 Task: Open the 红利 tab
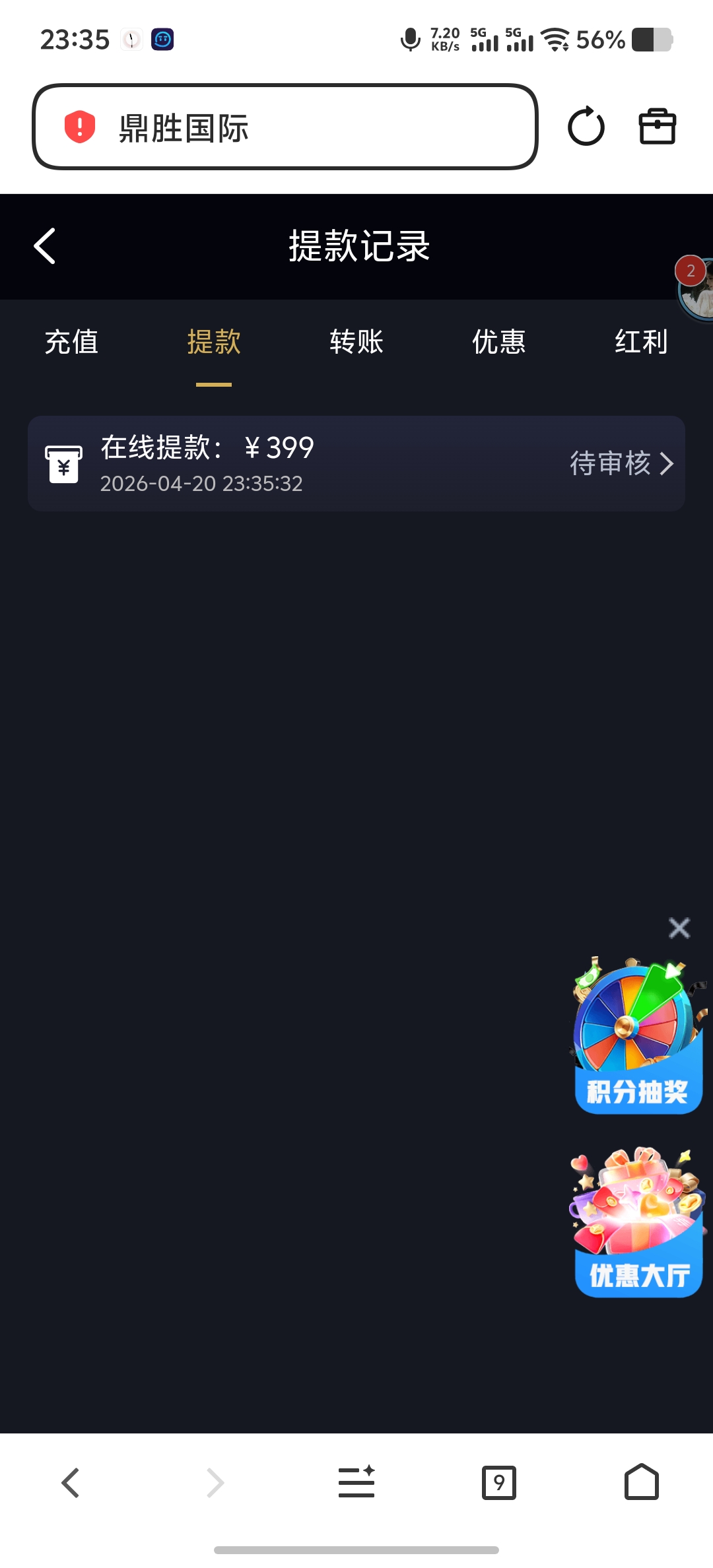(640, 342)
